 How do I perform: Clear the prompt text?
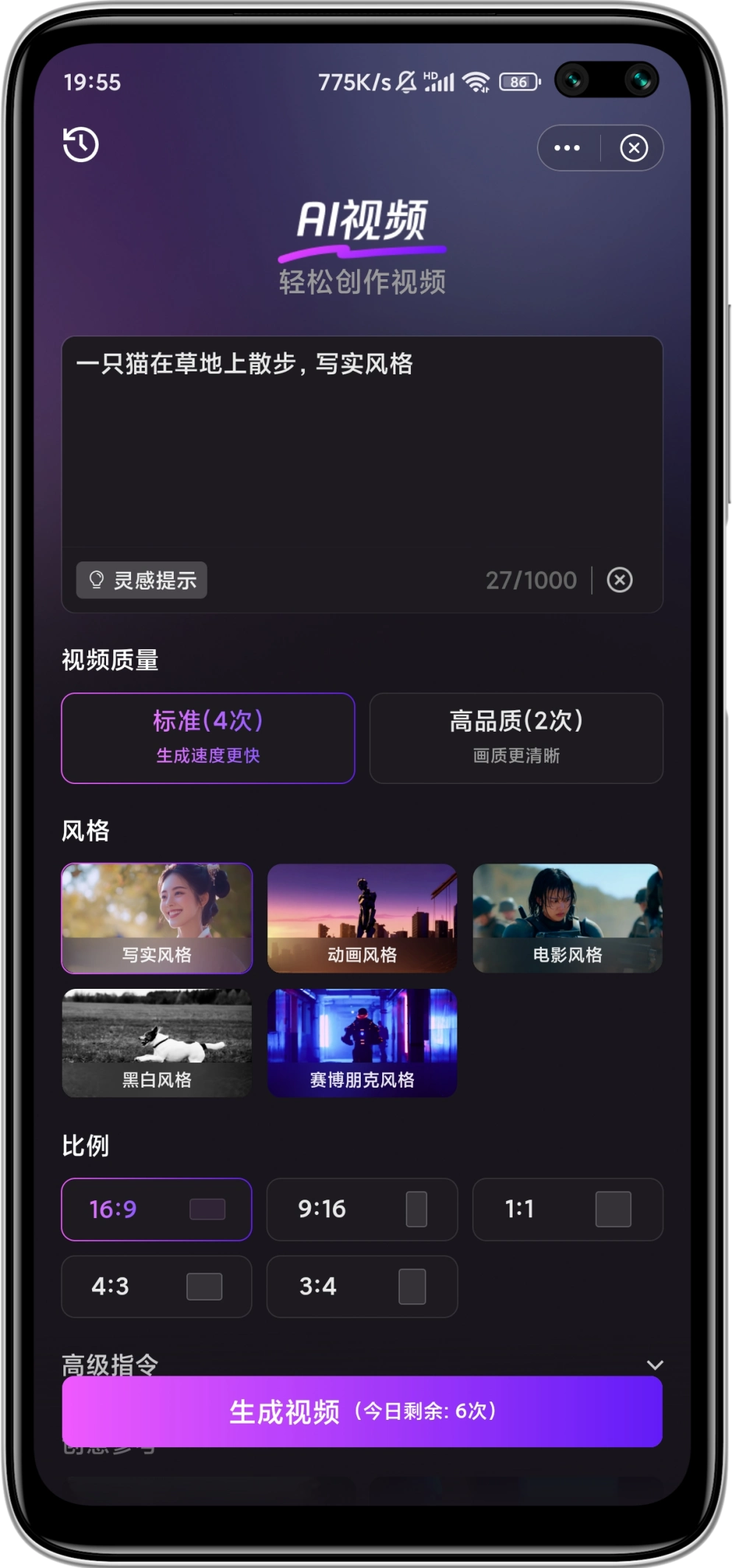coord(619,580)
